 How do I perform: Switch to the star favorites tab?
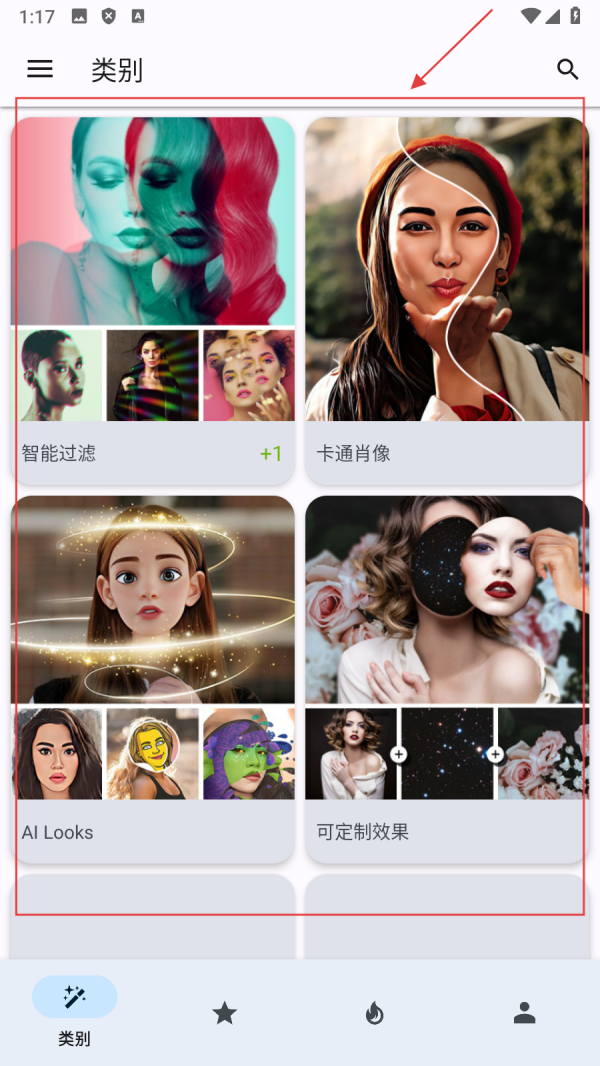225,1013
